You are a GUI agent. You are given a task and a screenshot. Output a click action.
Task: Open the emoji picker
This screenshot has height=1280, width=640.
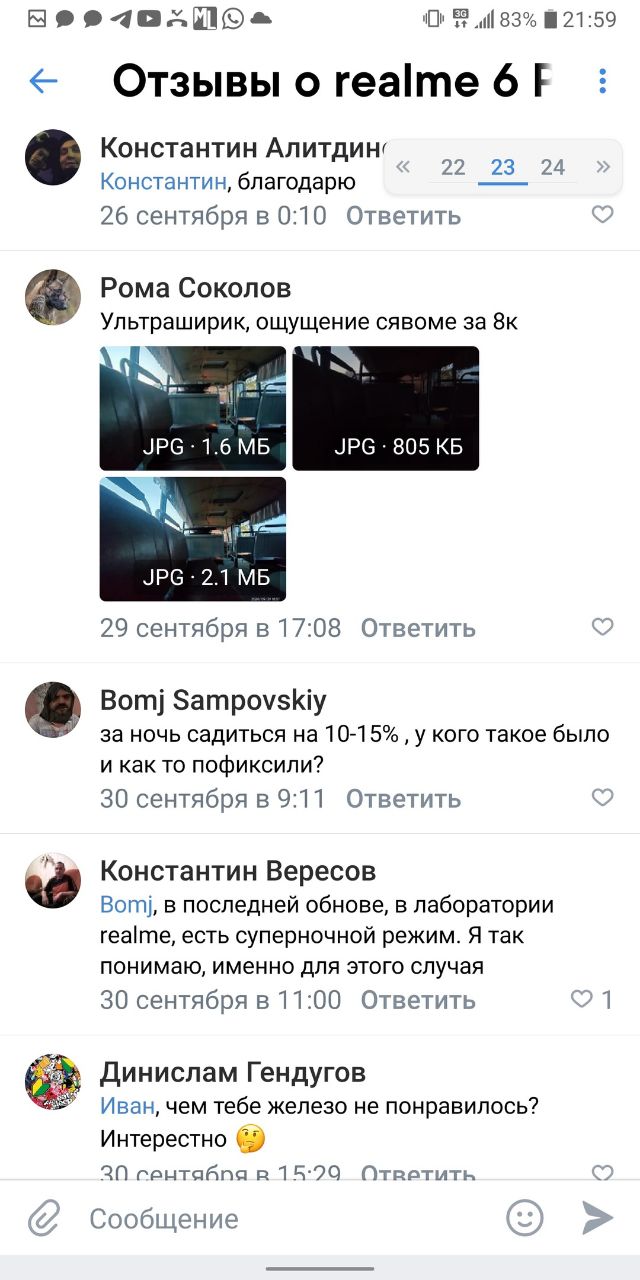tap(525, 1218)
